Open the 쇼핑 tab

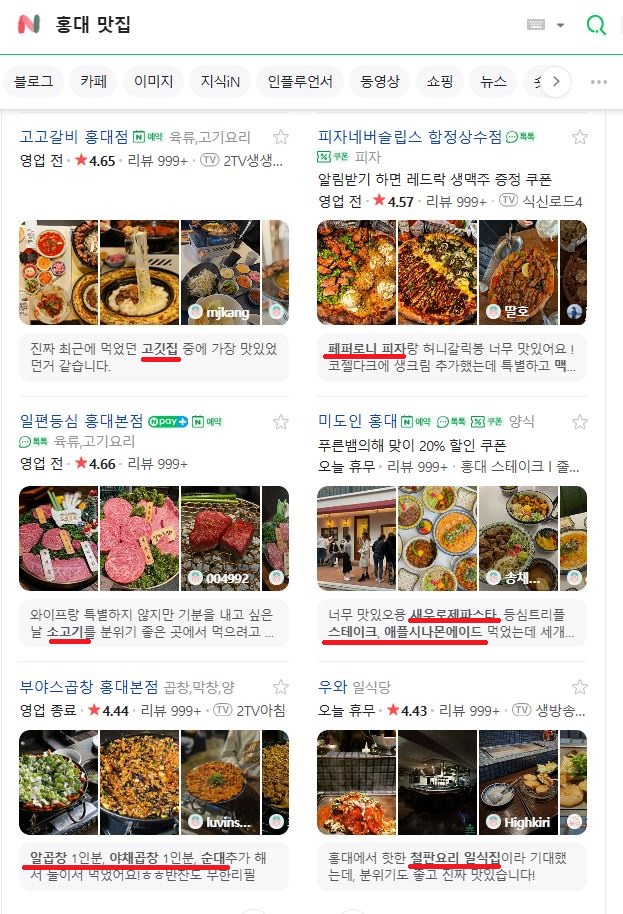(x=440, y=82)
